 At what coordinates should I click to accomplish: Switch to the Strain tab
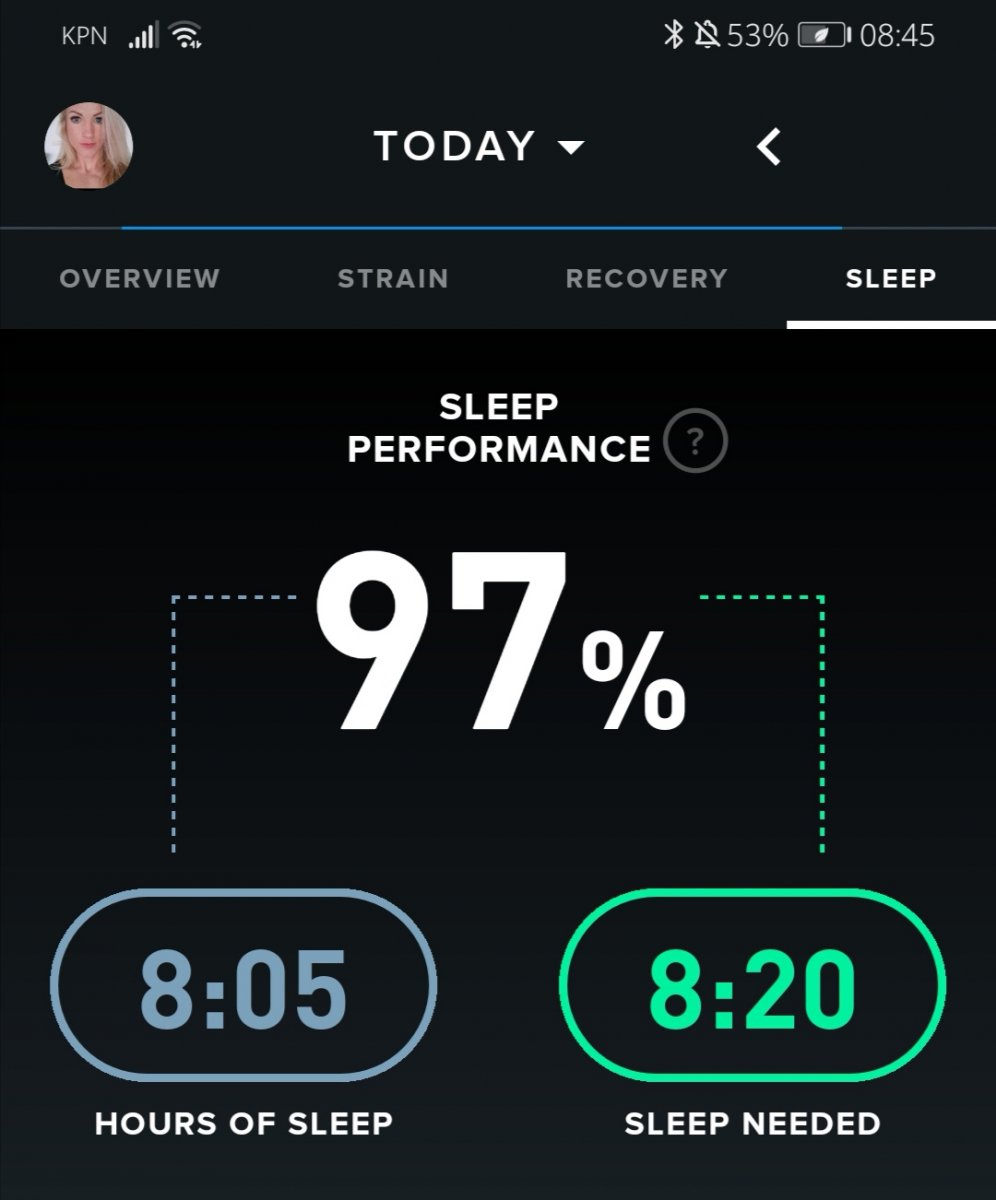(392, 278)
